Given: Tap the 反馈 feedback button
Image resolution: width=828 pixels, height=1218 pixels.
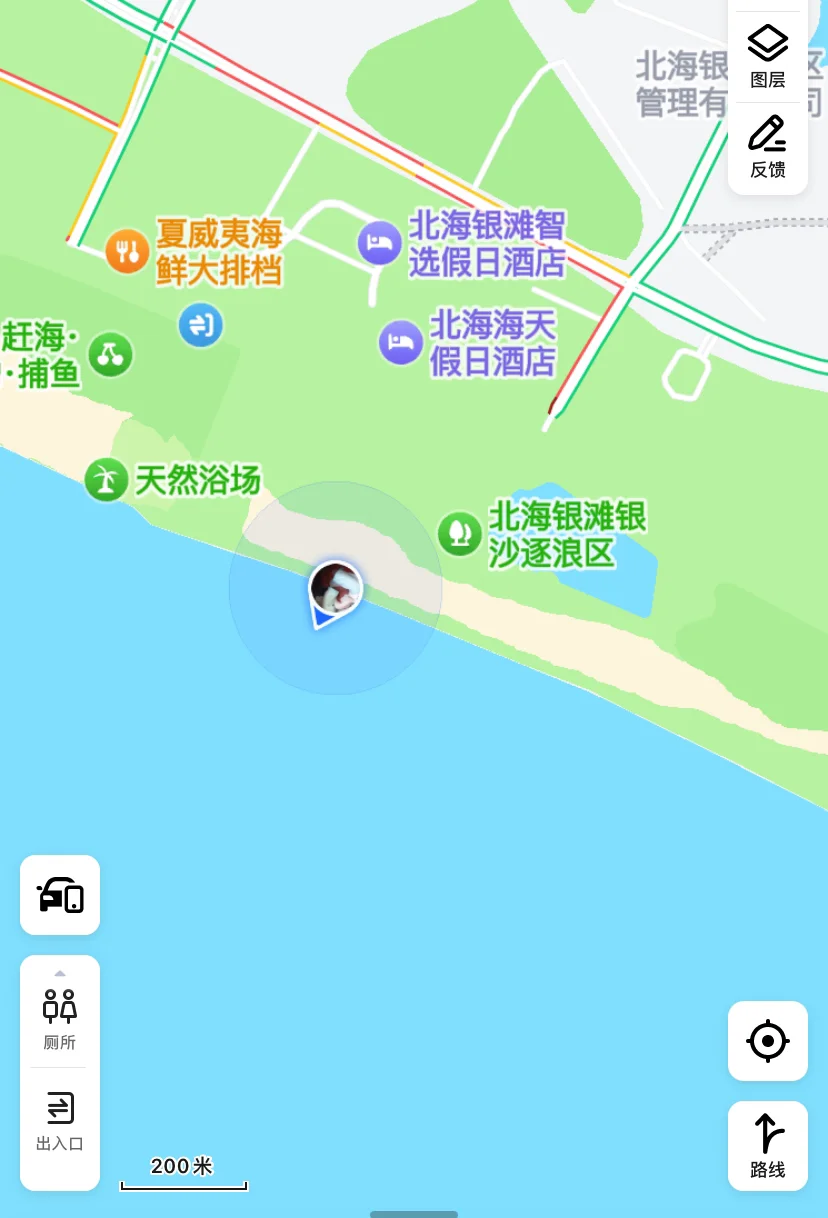Looking at the screenshot, I should tap(767, 147).
